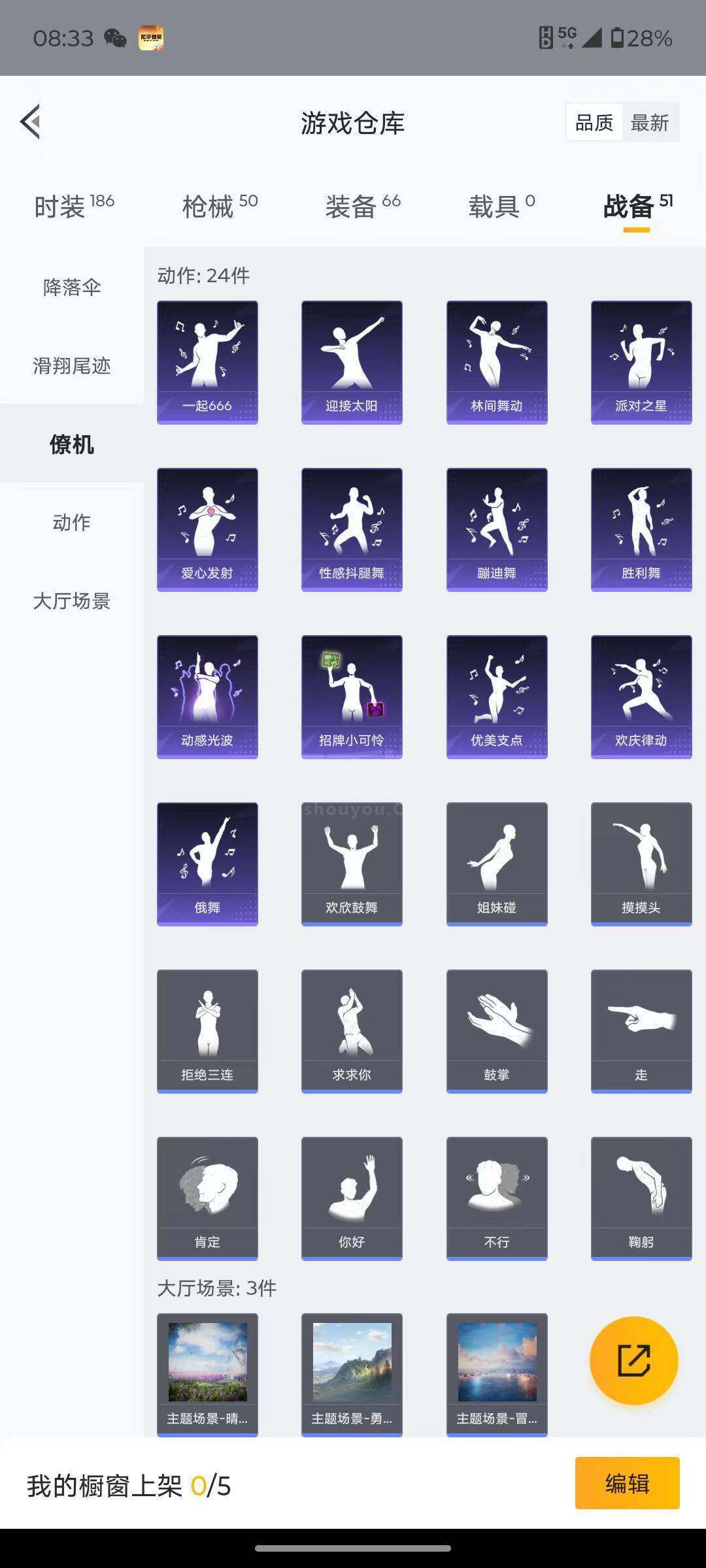Switch to the 时装 tab
The image size is (706, 1568).
coord(74,206)
